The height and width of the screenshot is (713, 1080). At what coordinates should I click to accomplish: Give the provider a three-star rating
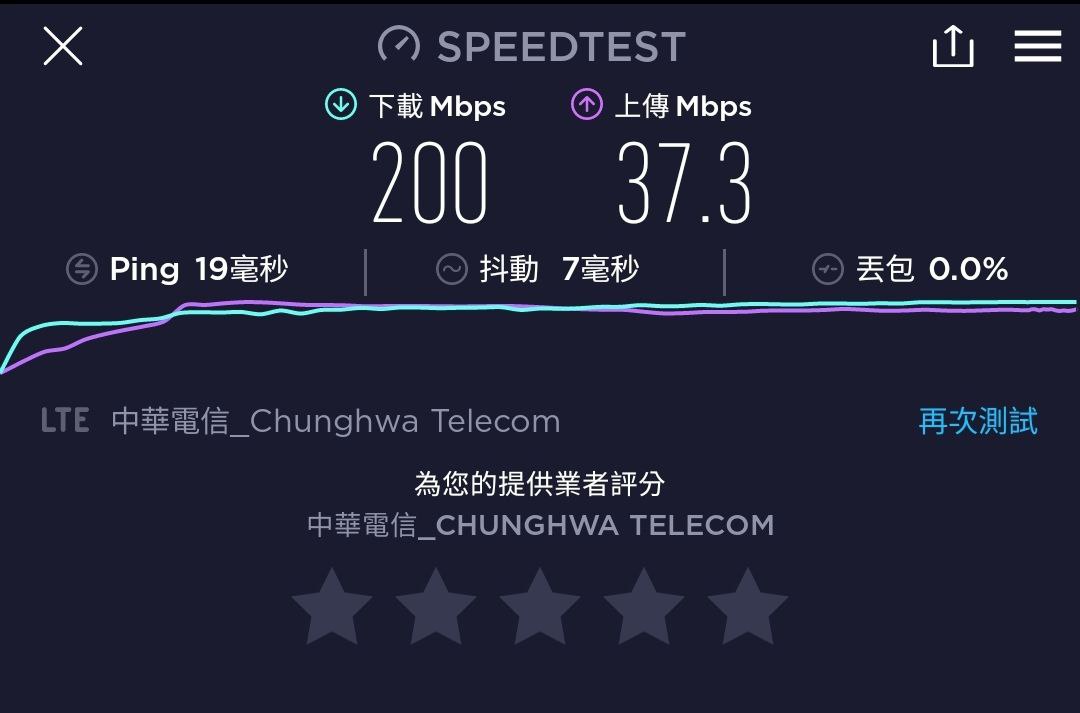tap(540, 607)
